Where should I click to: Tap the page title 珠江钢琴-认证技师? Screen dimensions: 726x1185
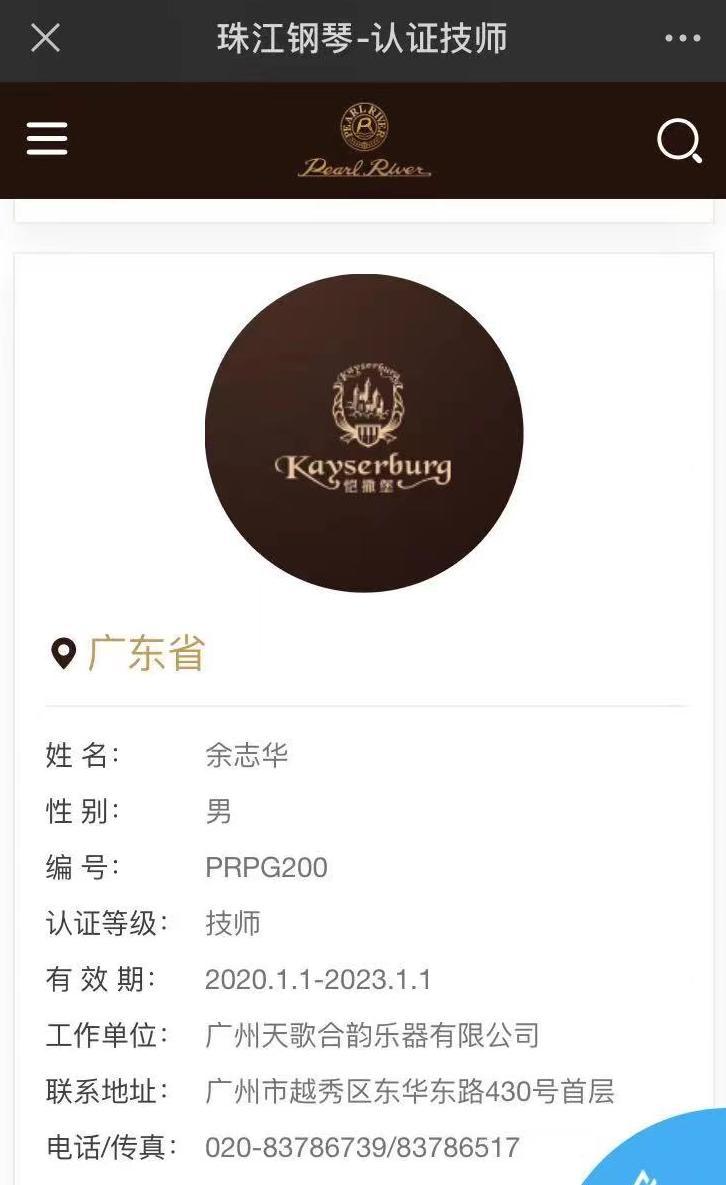click(363, 37)
